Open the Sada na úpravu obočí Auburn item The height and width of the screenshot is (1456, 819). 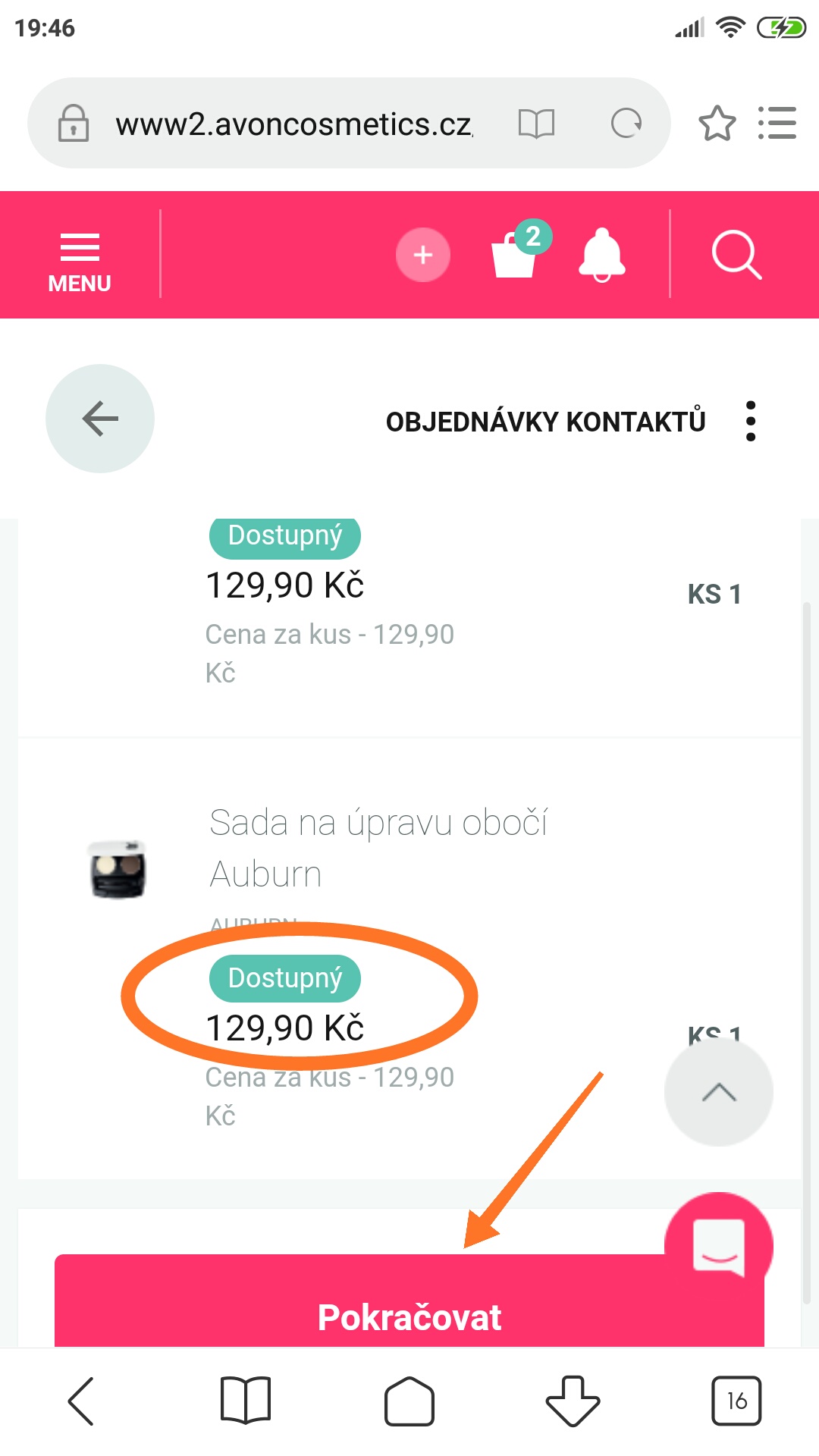(x=378, y=848)
